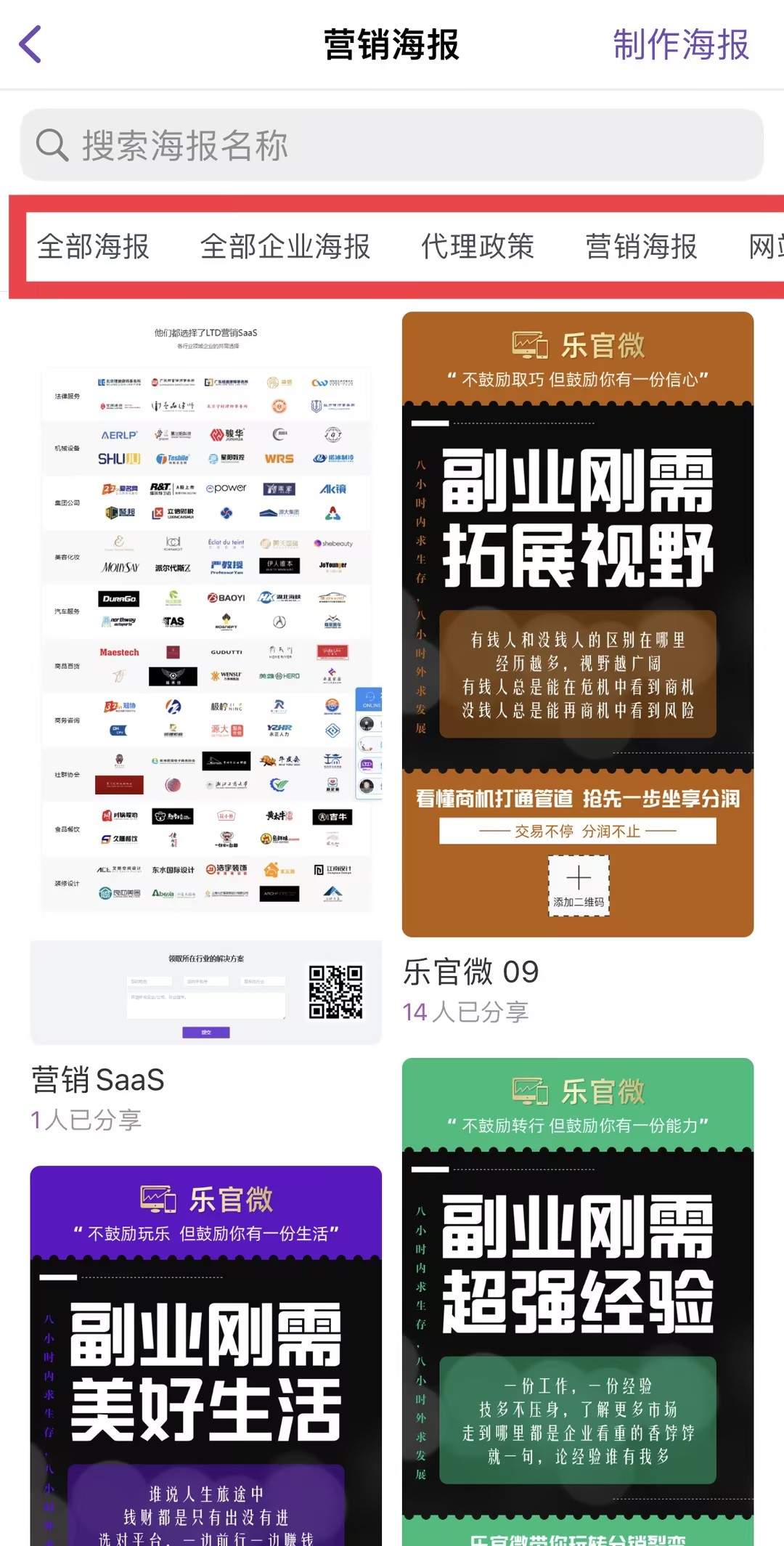Screen dimensions: 784x1546
Task: Select the 全部企业海报 tab
Action: [x=285, y=247]
